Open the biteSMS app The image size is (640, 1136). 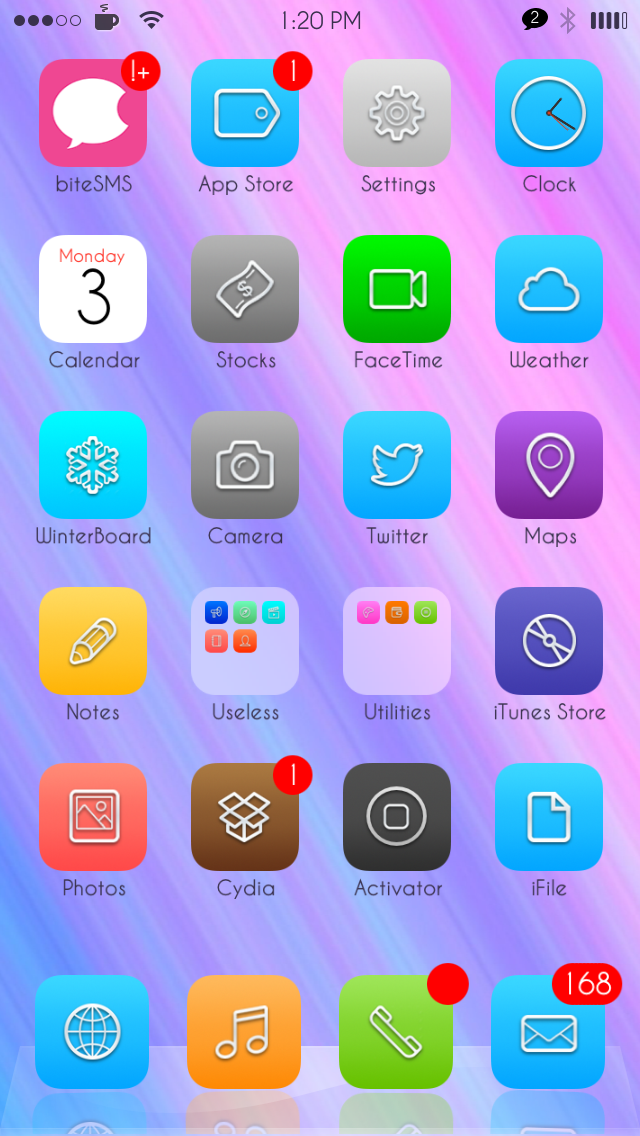(93, 113)
